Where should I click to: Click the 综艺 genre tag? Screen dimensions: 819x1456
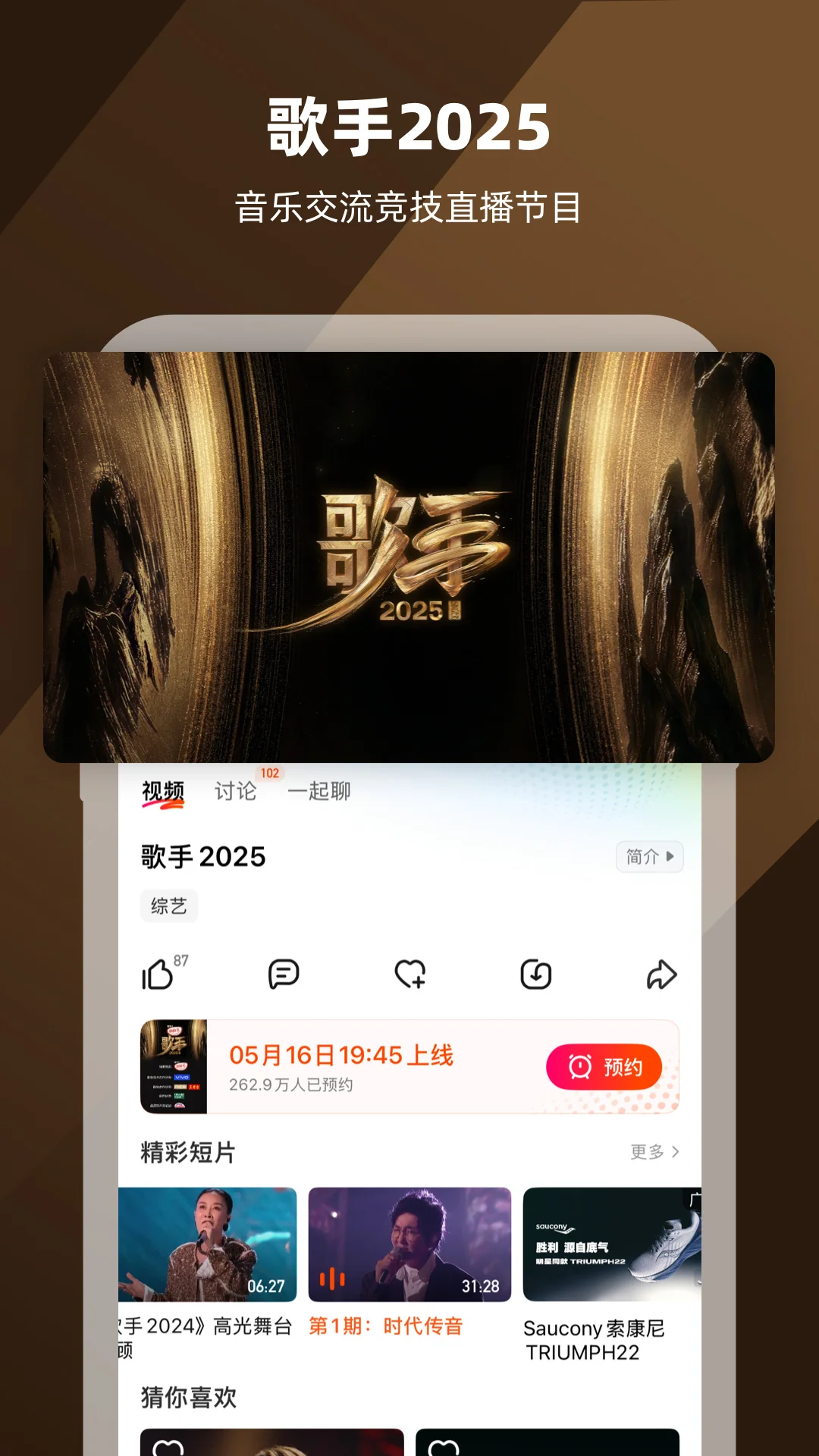(168, 906)
